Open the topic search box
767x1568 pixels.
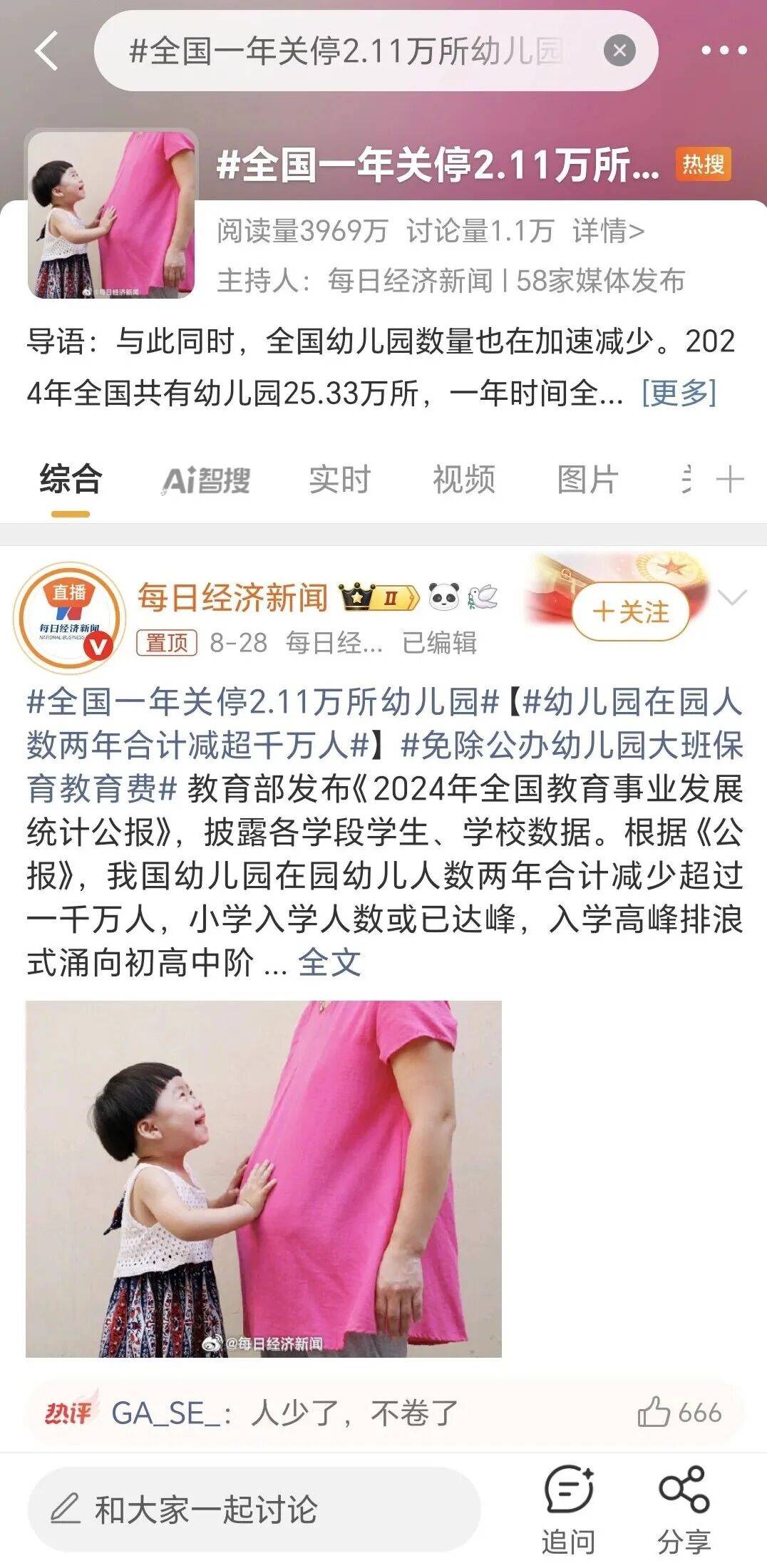click(349, 51)
